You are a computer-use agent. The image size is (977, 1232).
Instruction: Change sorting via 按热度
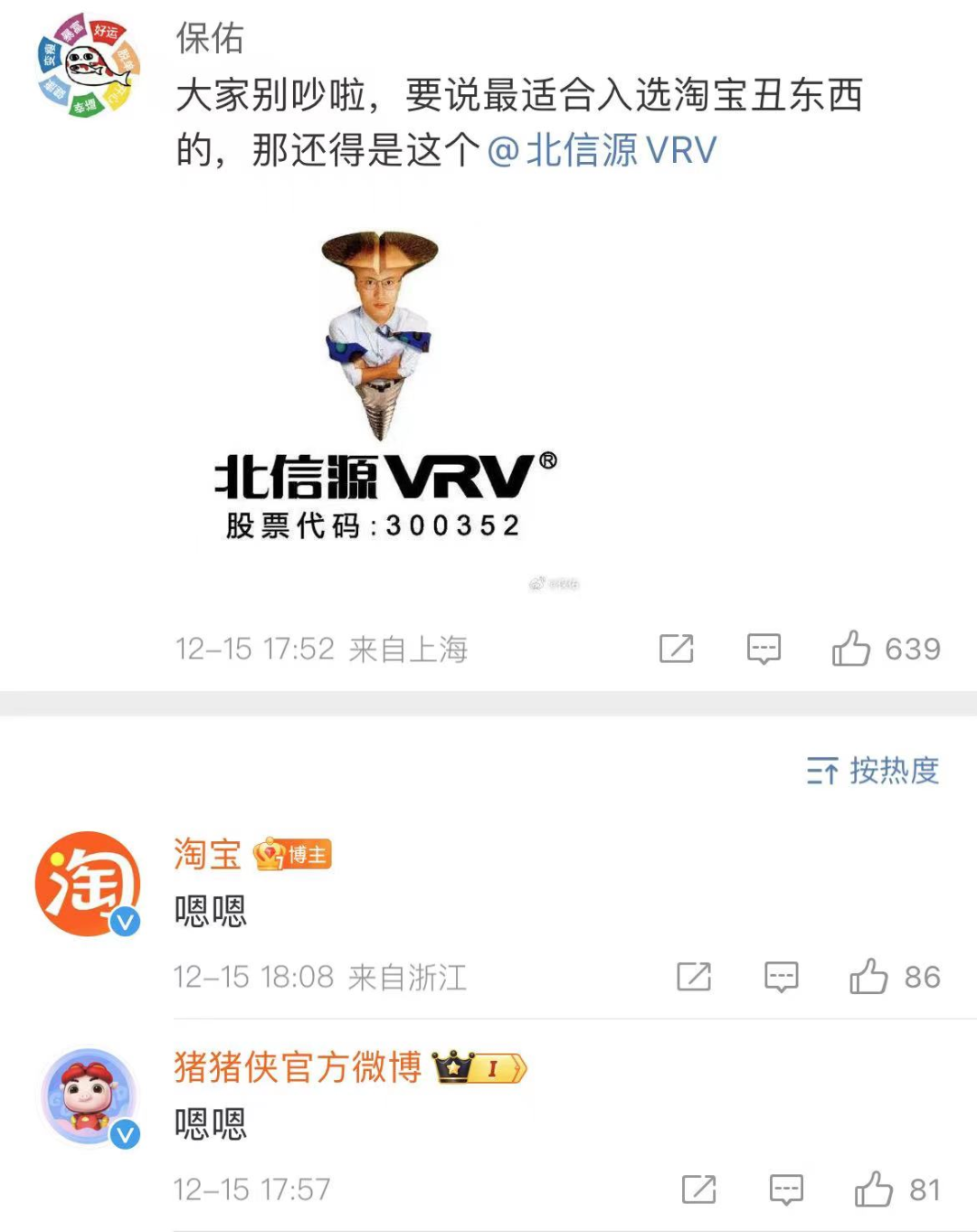[873, 771]
